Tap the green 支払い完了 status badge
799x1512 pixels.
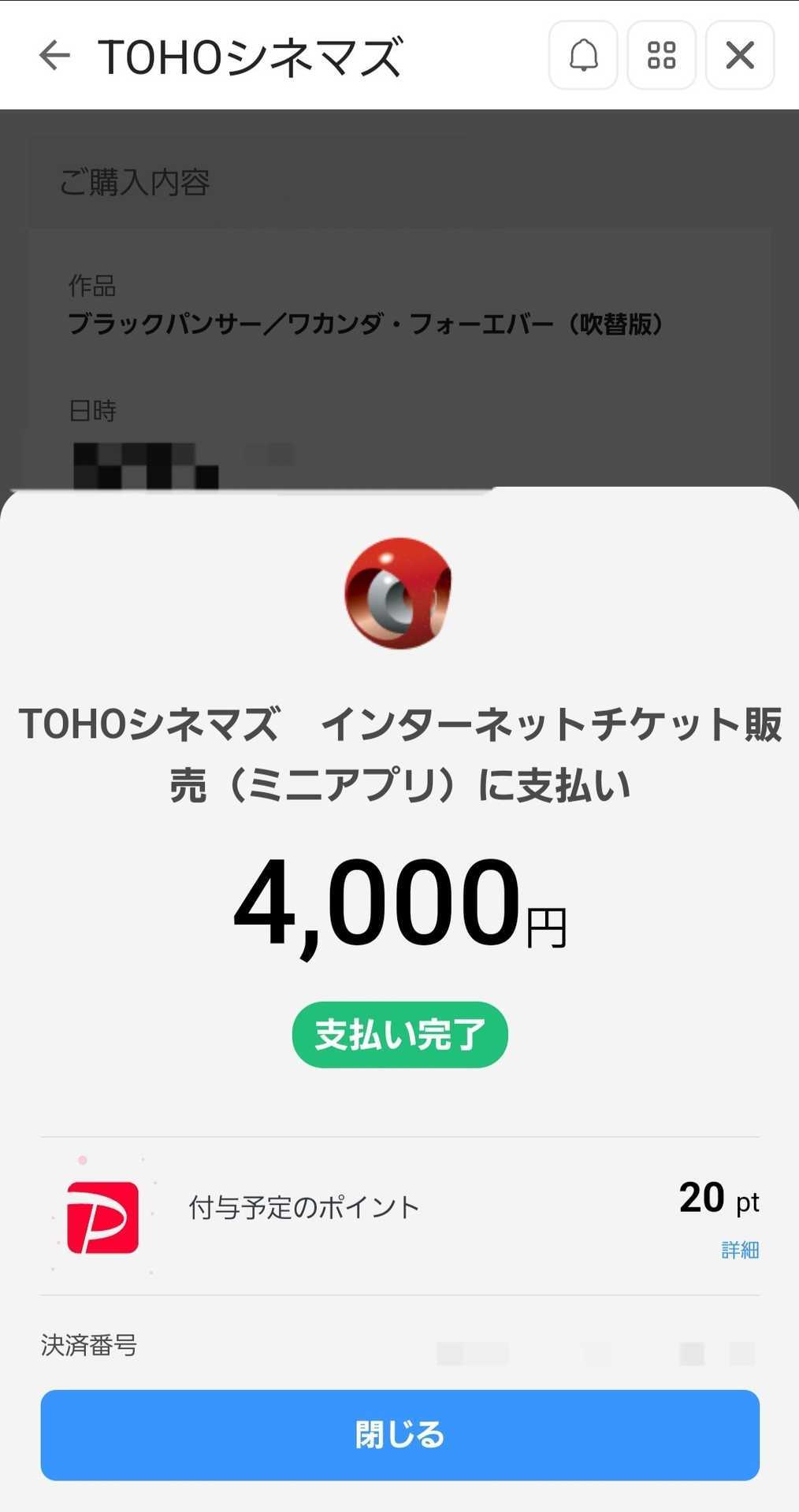click(399, 1035)
